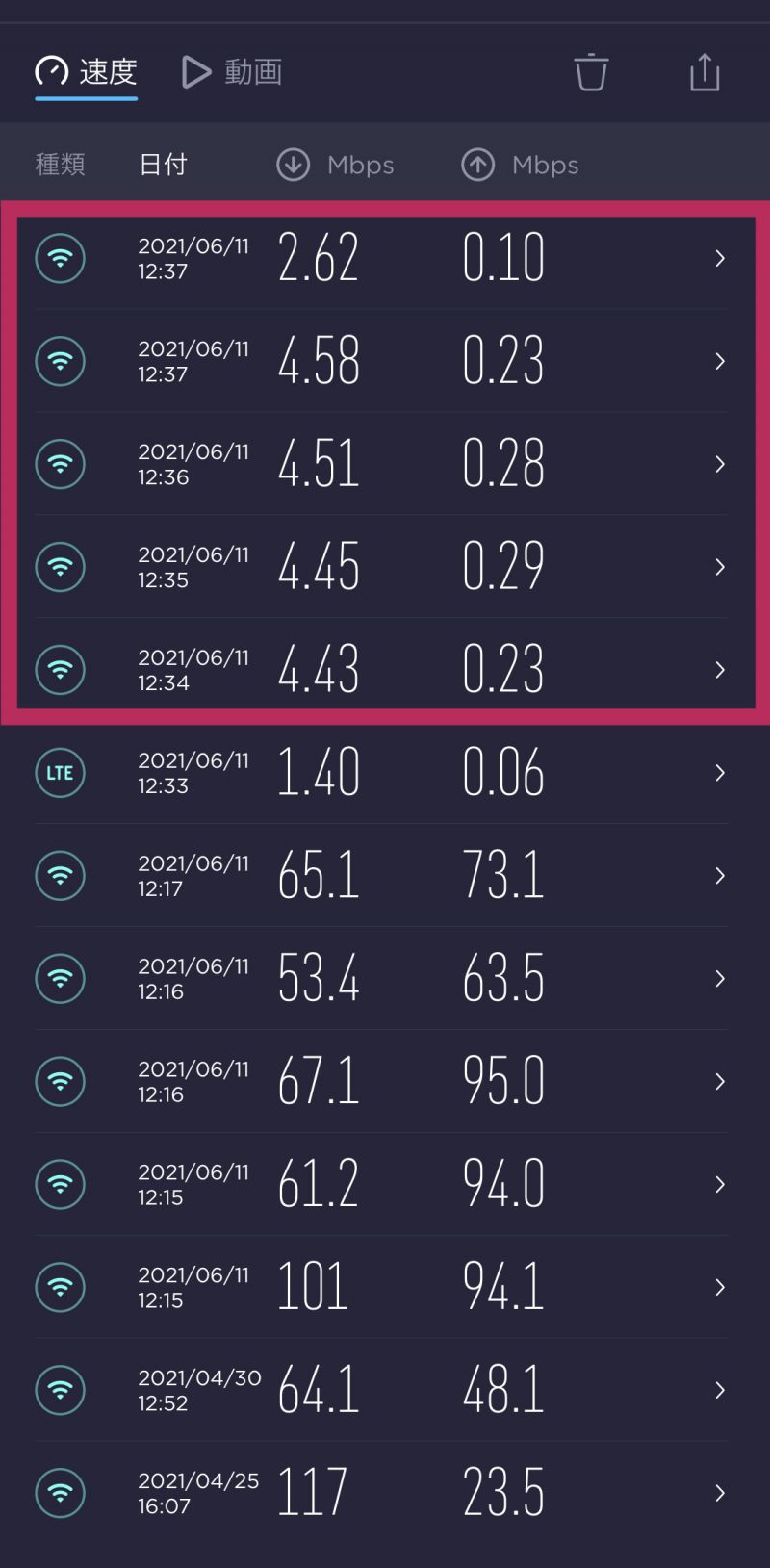Expand the bottom 117 Mbps test entry
The width and height of the screenshot is (770, 1568).
pyautogui.click(x=719, y=1493)
